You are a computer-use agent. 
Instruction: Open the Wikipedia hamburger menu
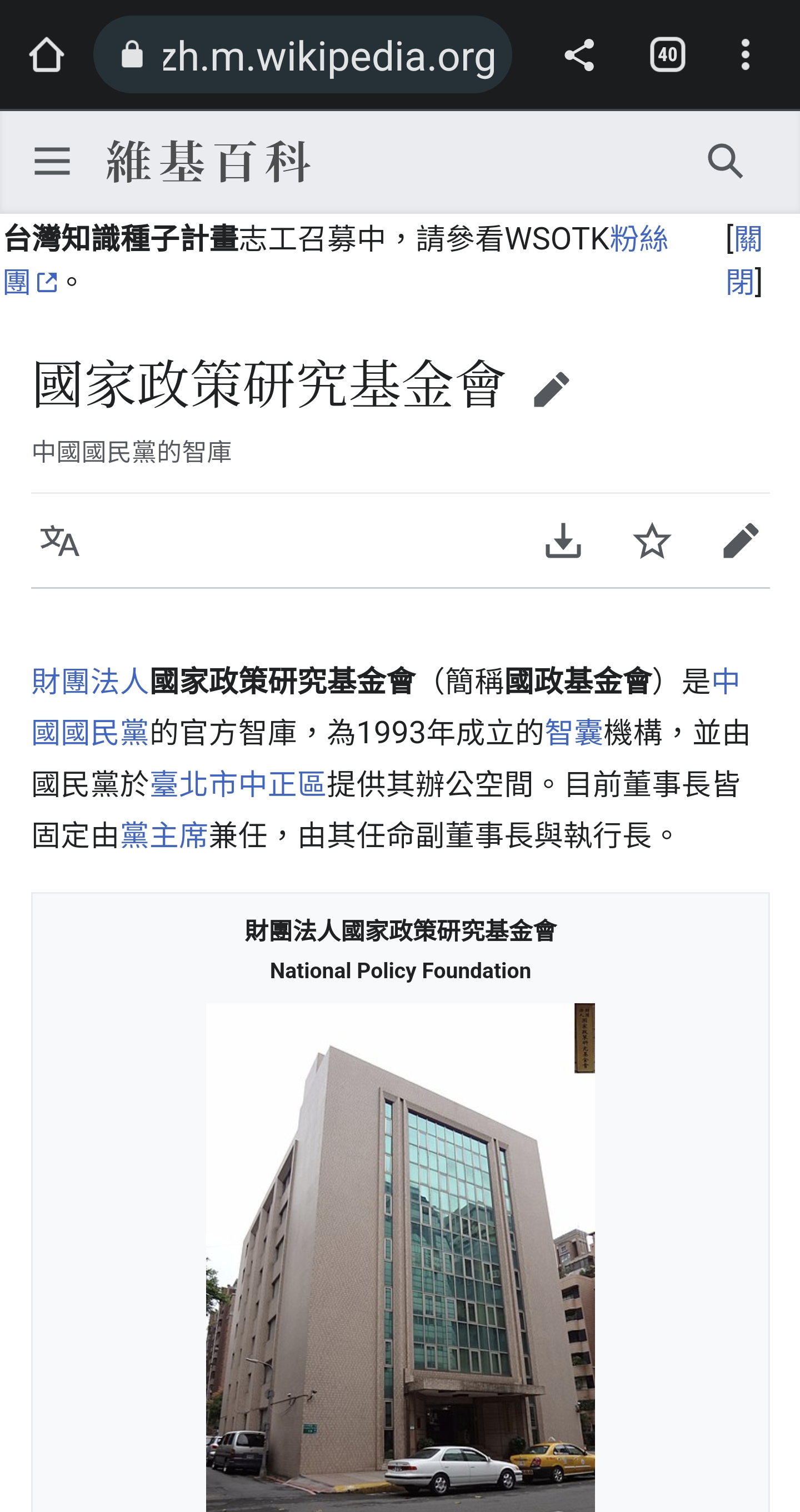click(x=52, y=161)
